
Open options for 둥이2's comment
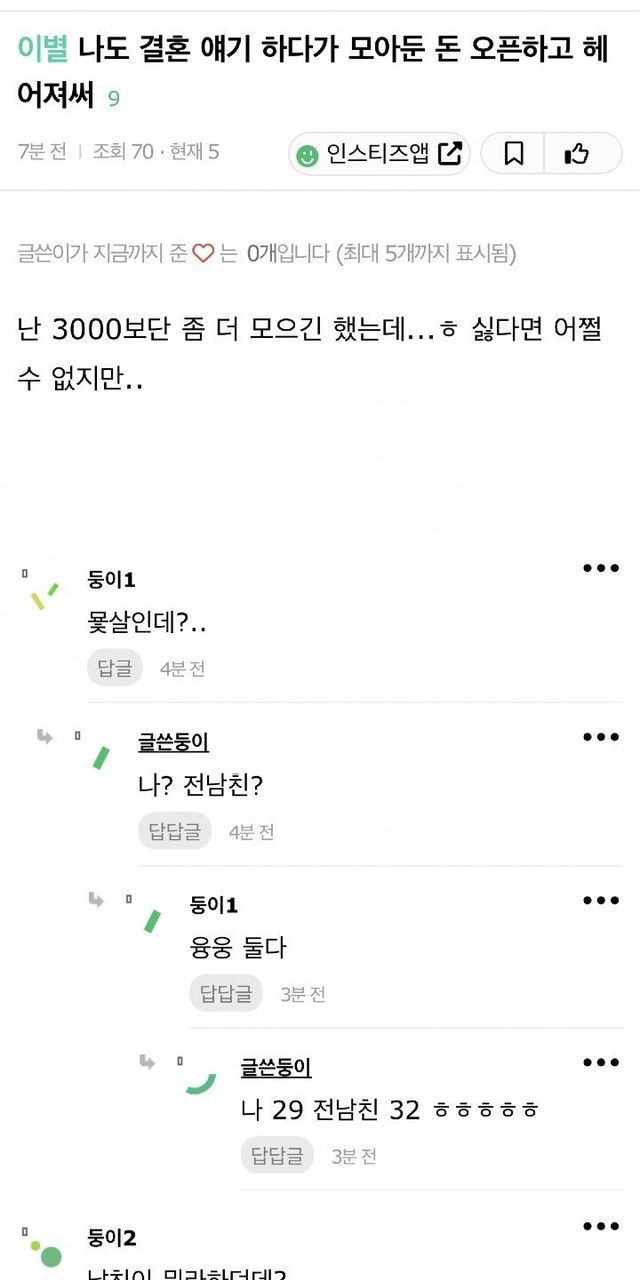pos(601,1226)
